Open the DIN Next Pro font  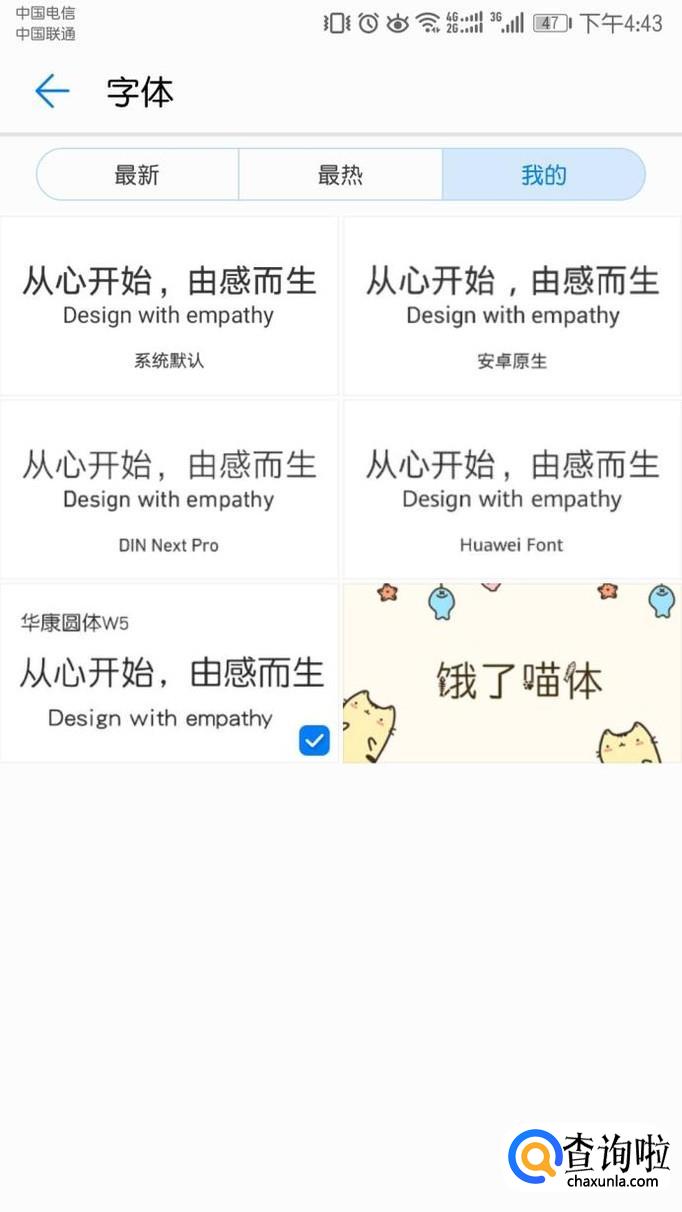tap(169, 490)
